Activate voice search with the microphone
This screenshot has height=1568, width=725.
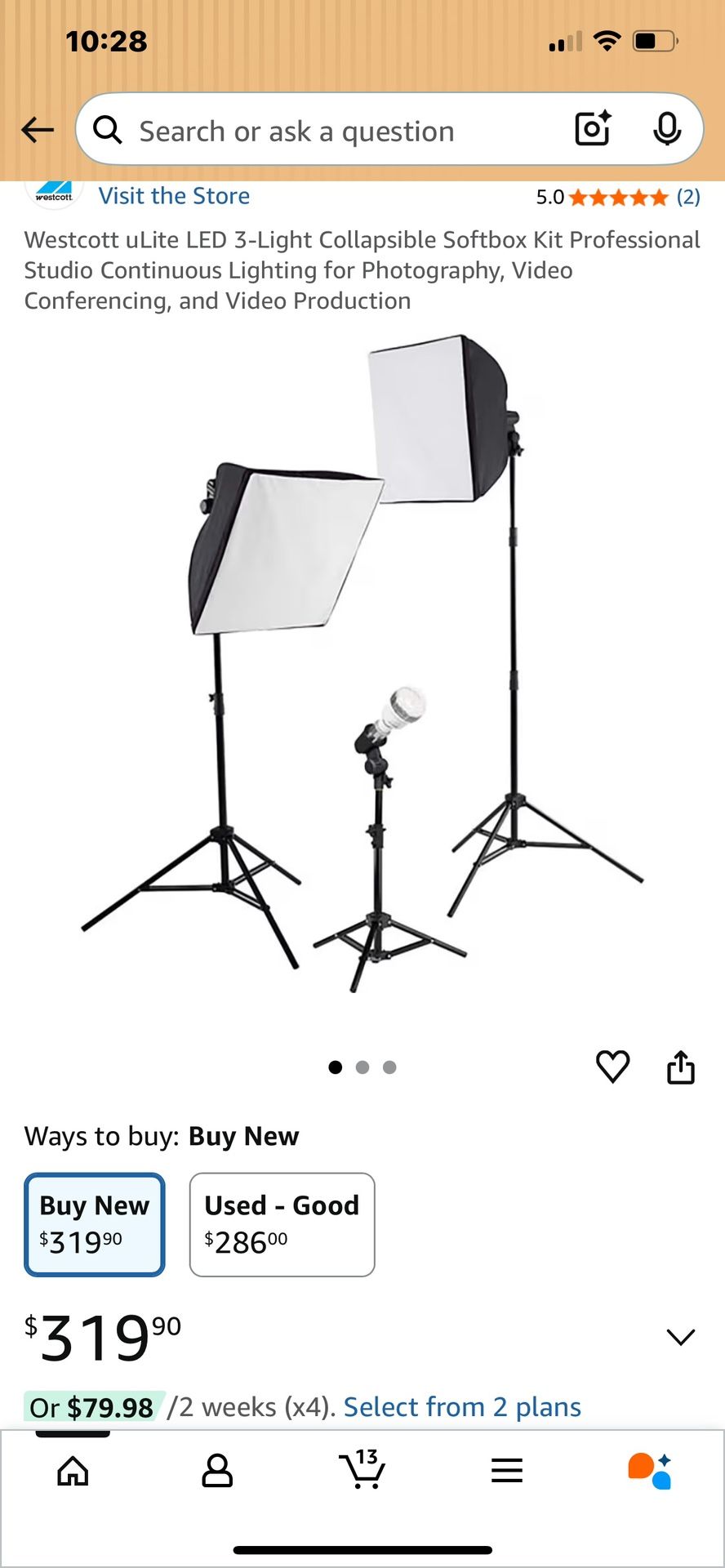click(668, 130)
